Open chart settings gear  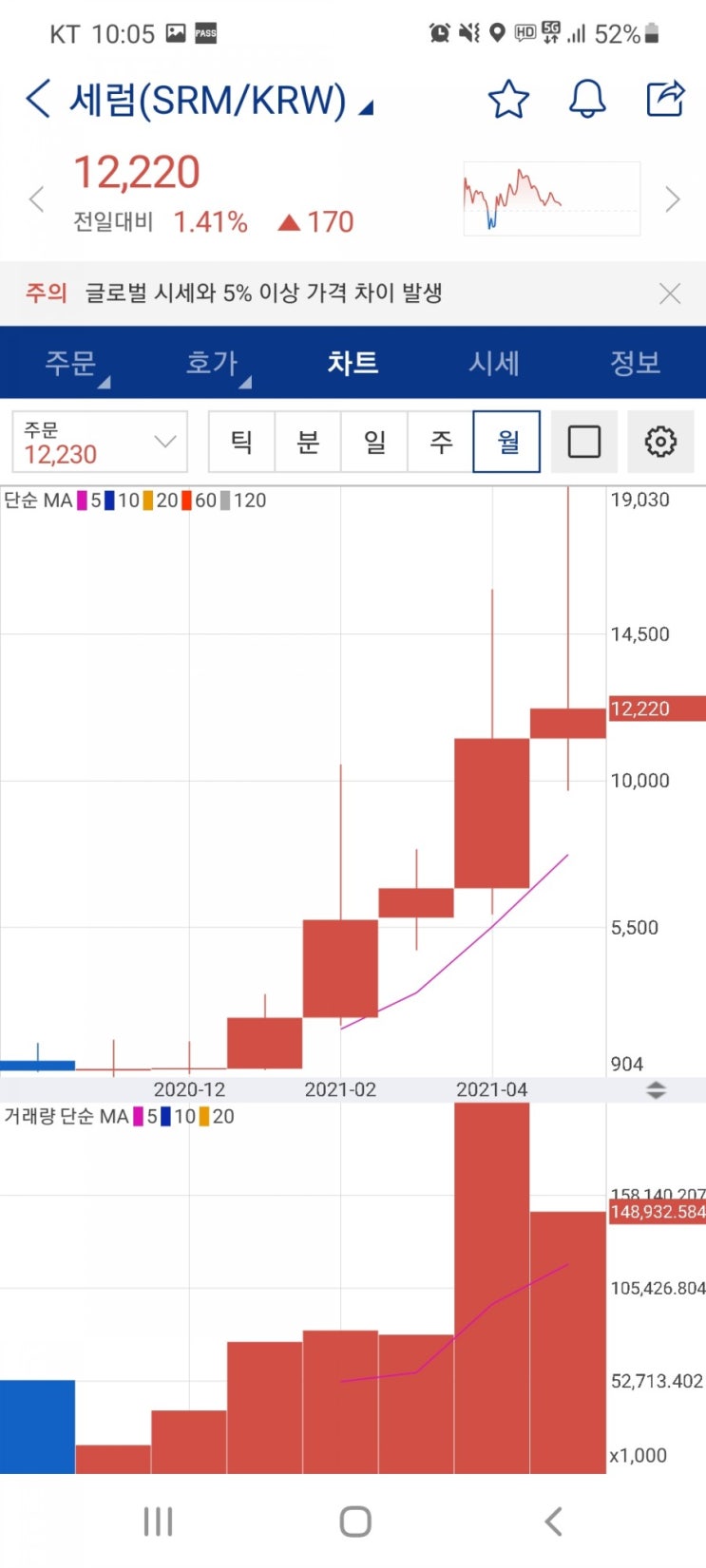point(660,442)
